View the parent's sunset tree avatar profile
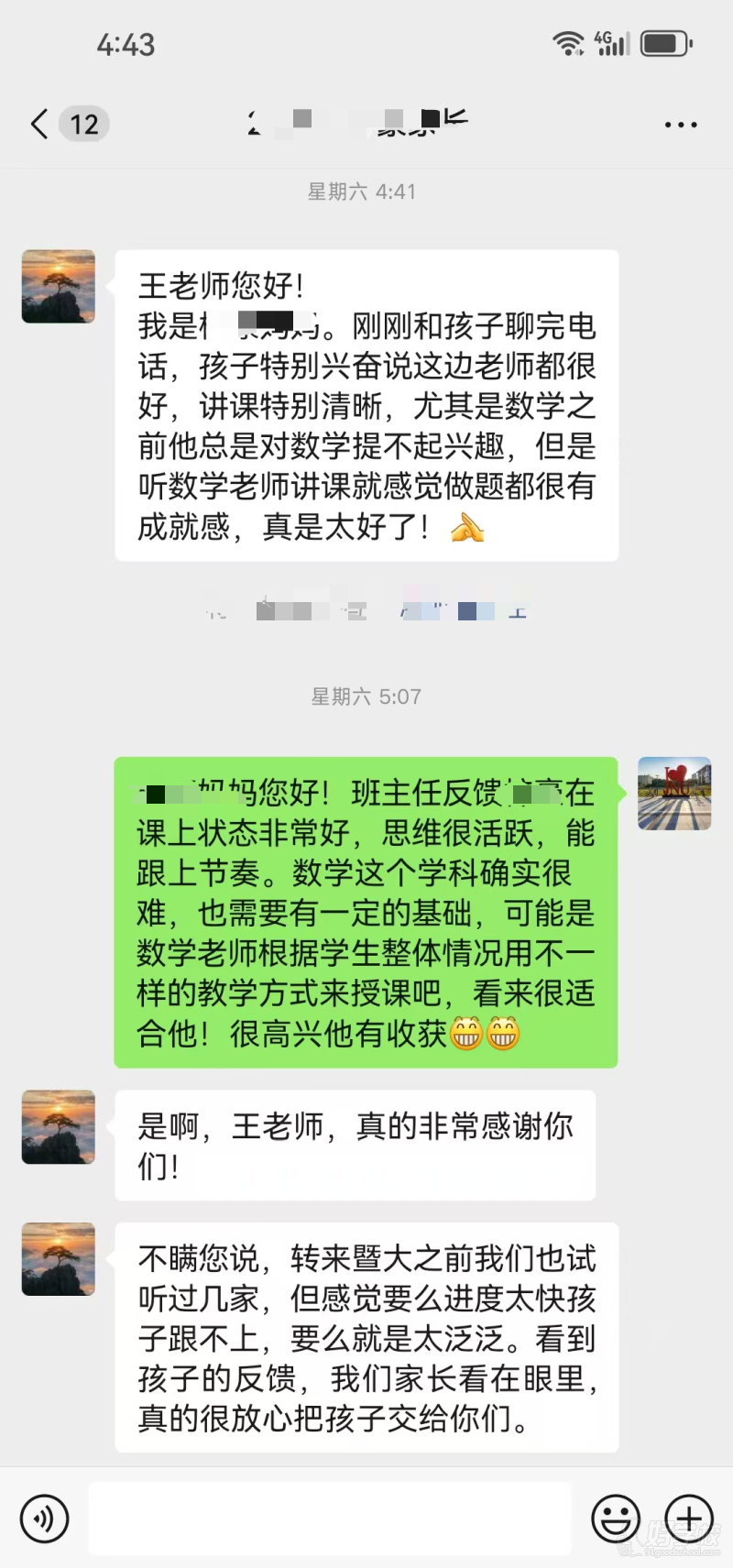The height and width of the screenshot is (1568, 733). [59, 287]
